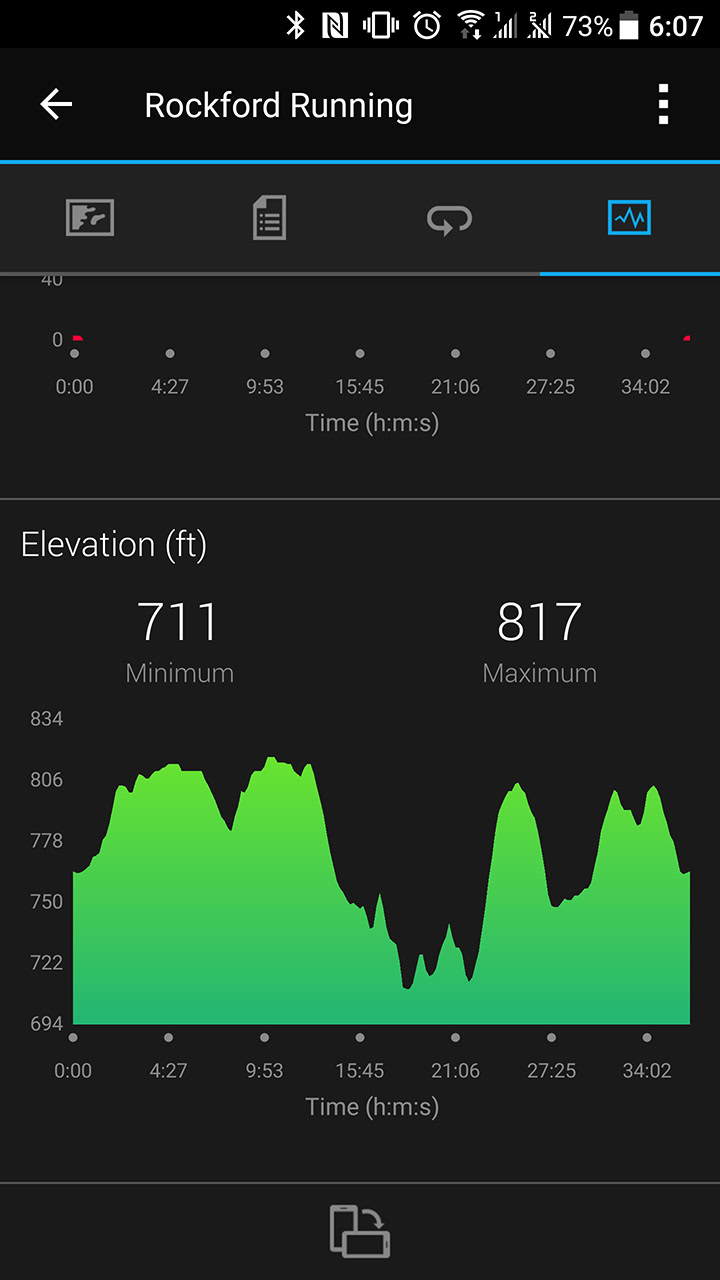
Task: Switch to the map tab
Action: click(90, 218)
